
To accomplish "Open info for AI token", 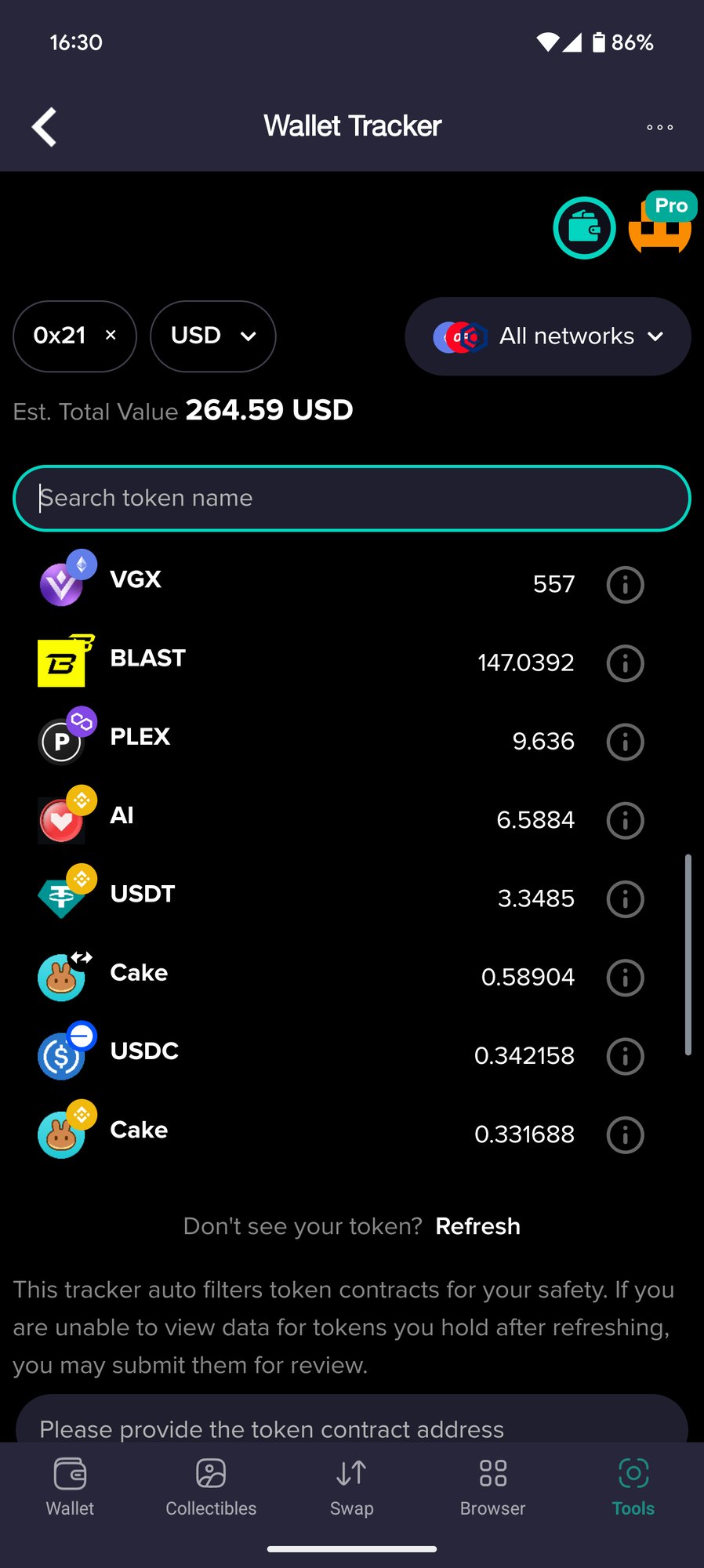I will [x=625, y=820].
